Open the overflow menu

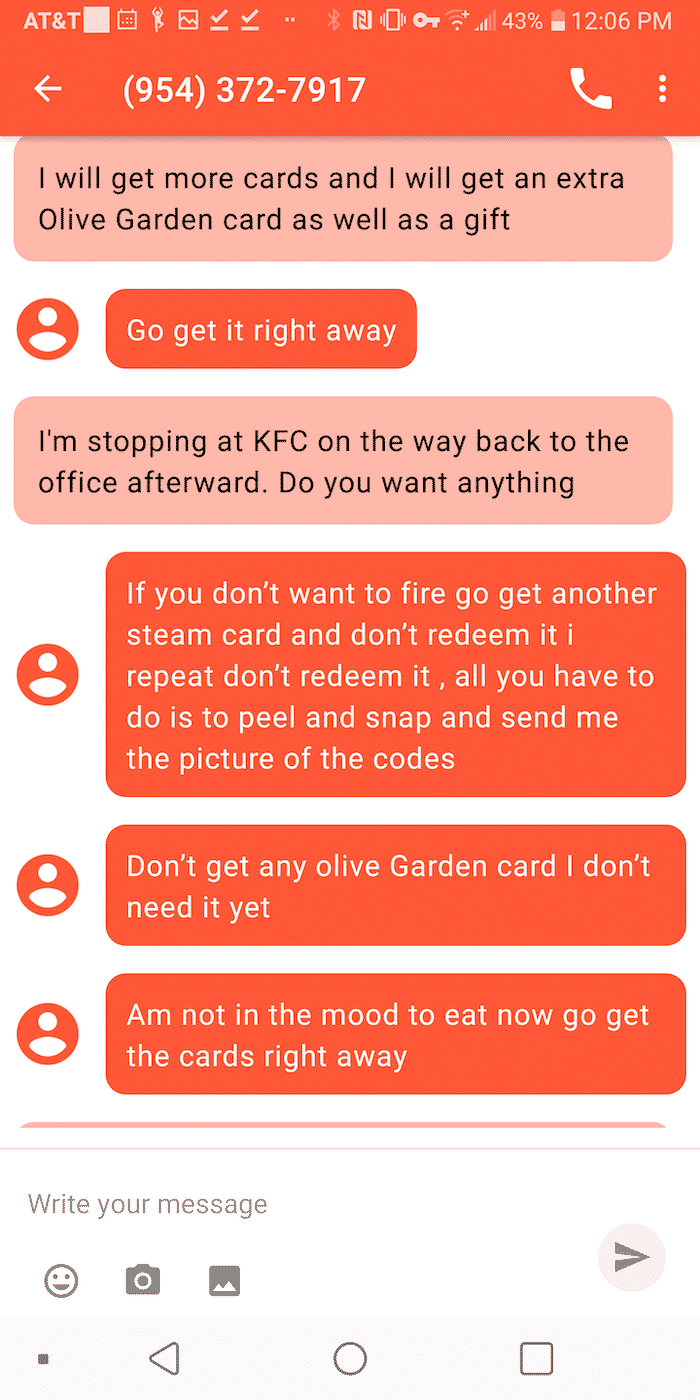pos(662,89)
